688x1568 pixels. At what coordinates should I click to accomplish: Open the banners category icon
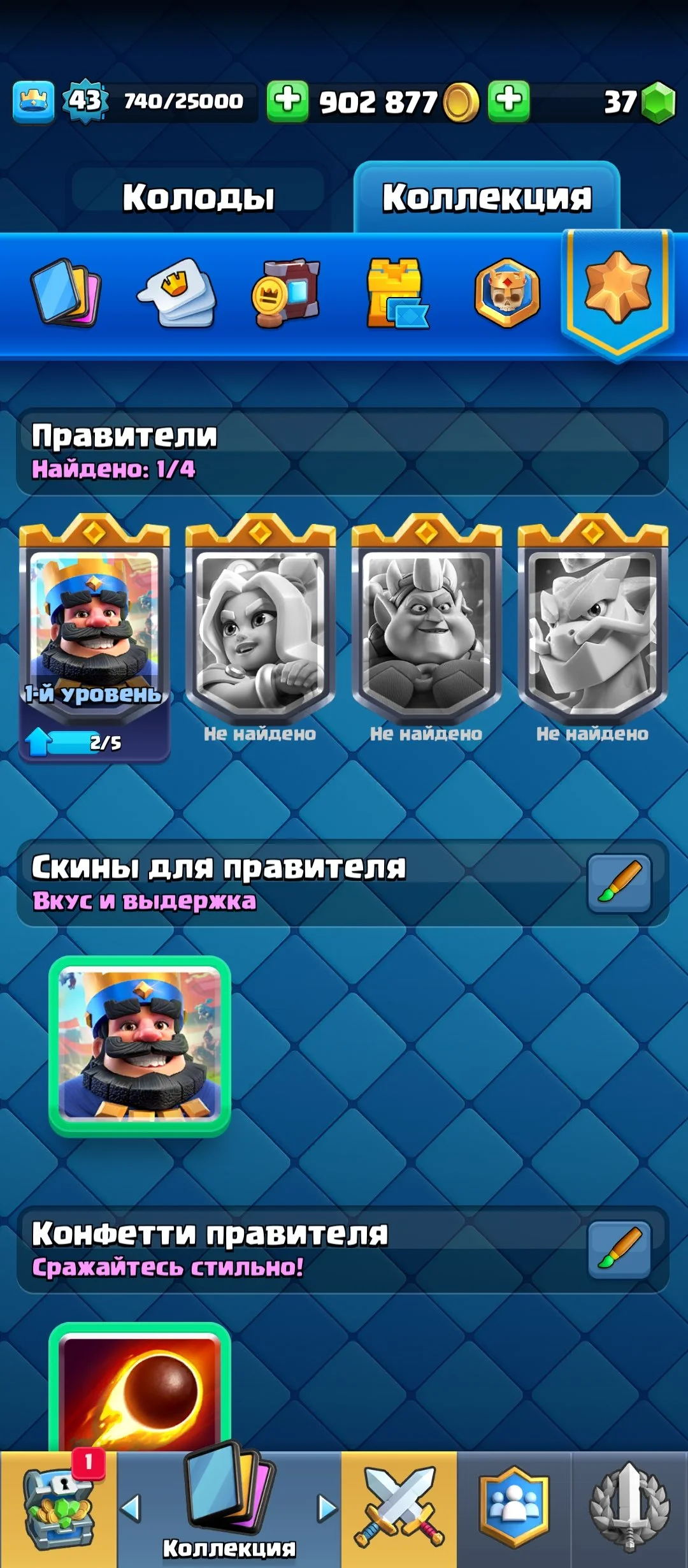pos(286,293)
